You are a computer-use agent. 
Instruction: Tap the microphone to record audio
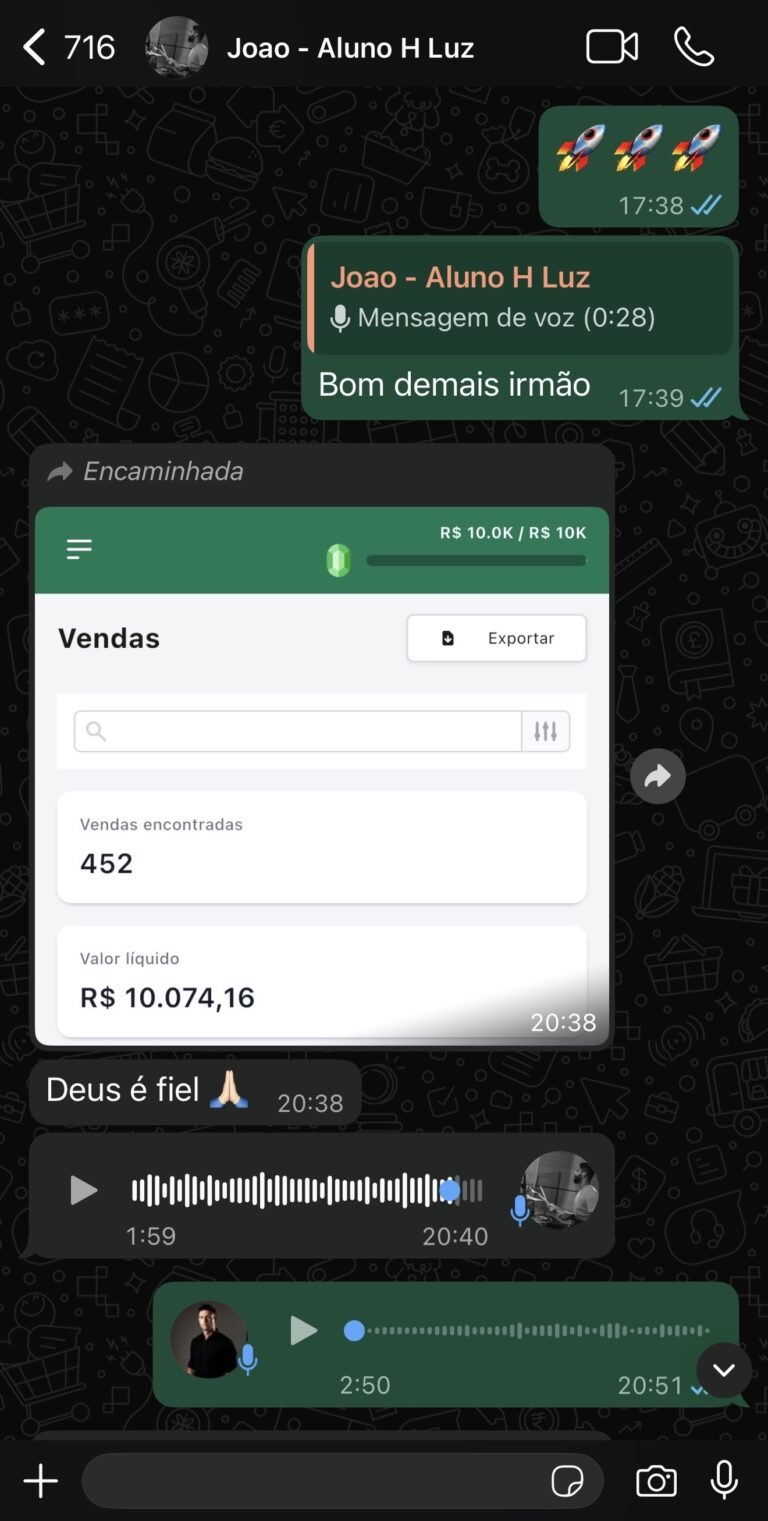coord(724,1481)
